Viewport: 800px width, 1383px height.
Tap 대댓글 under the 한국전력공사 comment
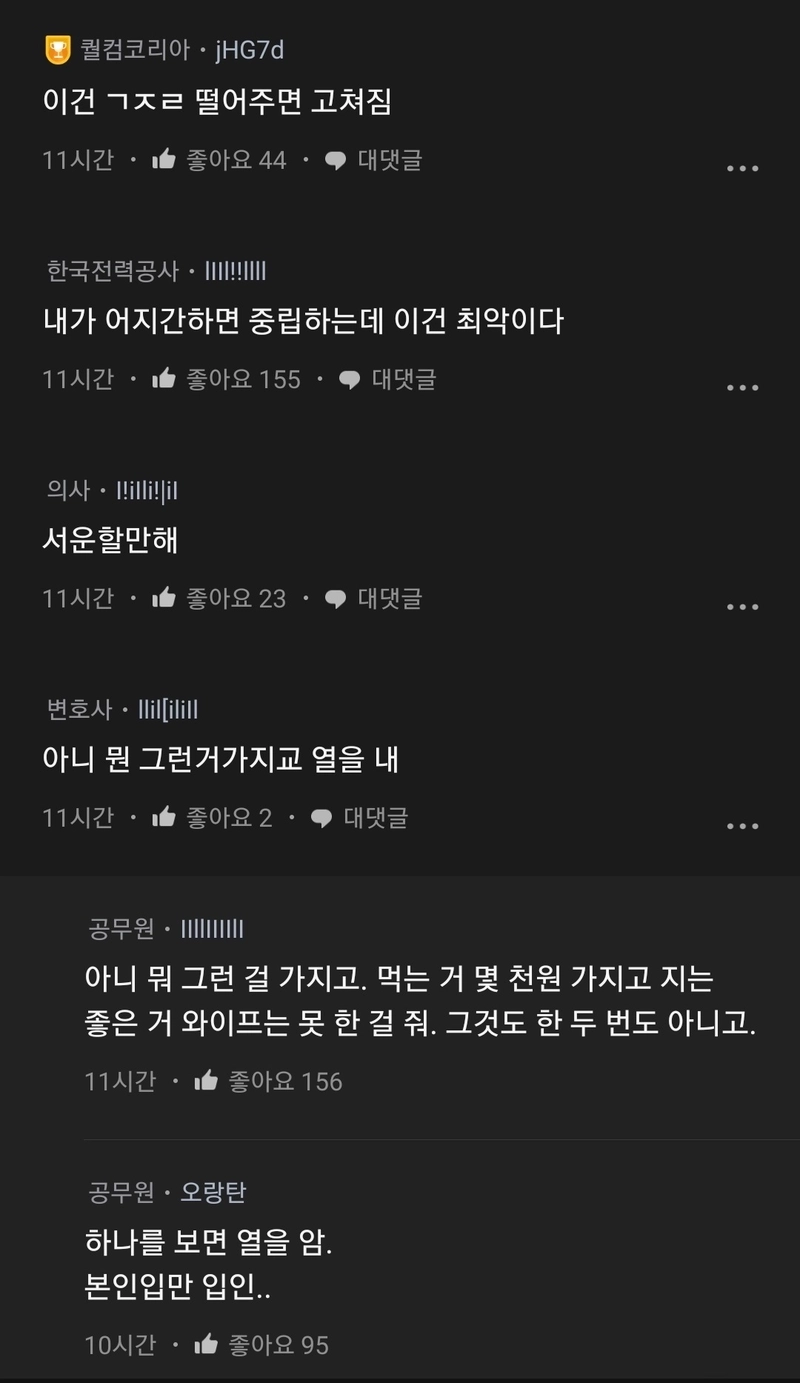pyautogui.click(x=388, y=379)
